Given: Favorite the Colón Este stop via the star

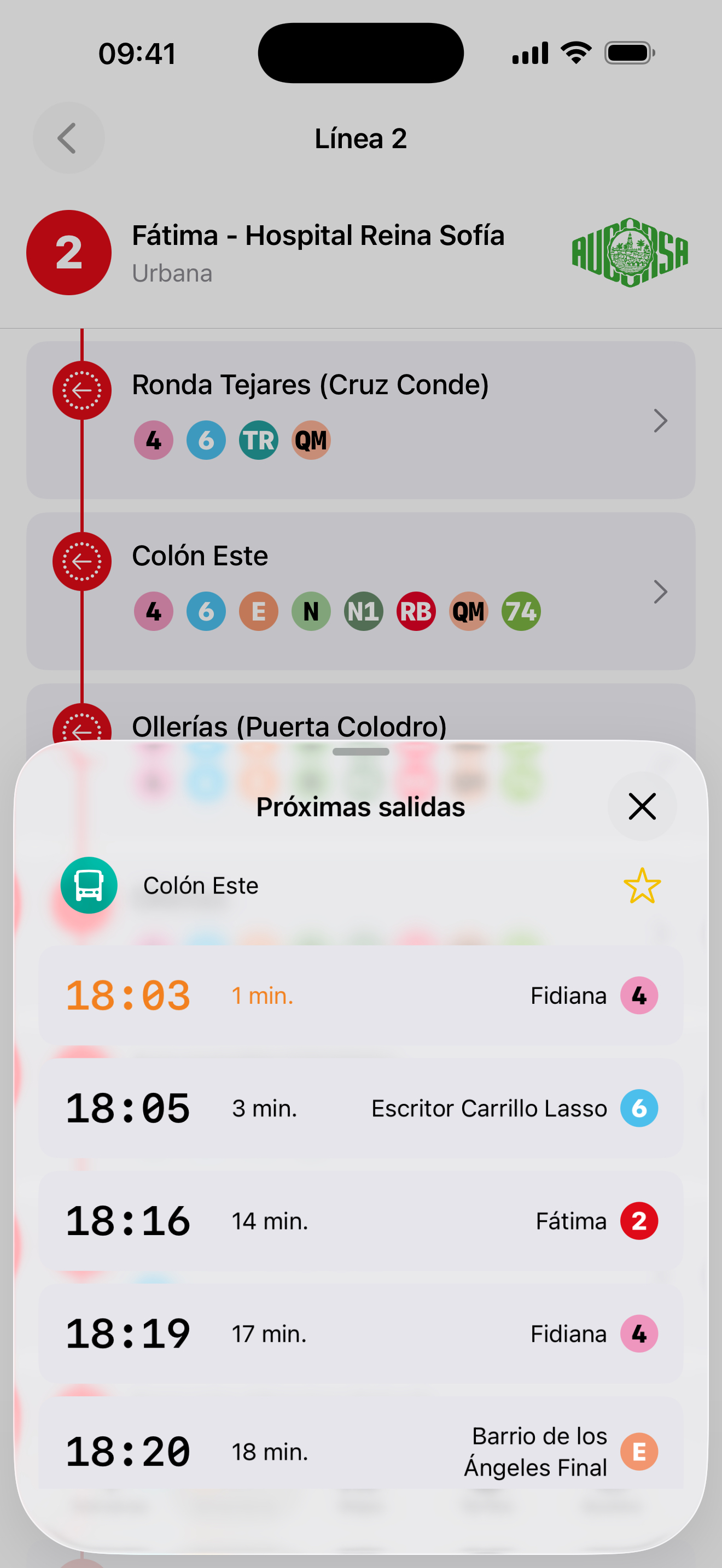Looking at the screenshot, I should (x=642, y=886).
